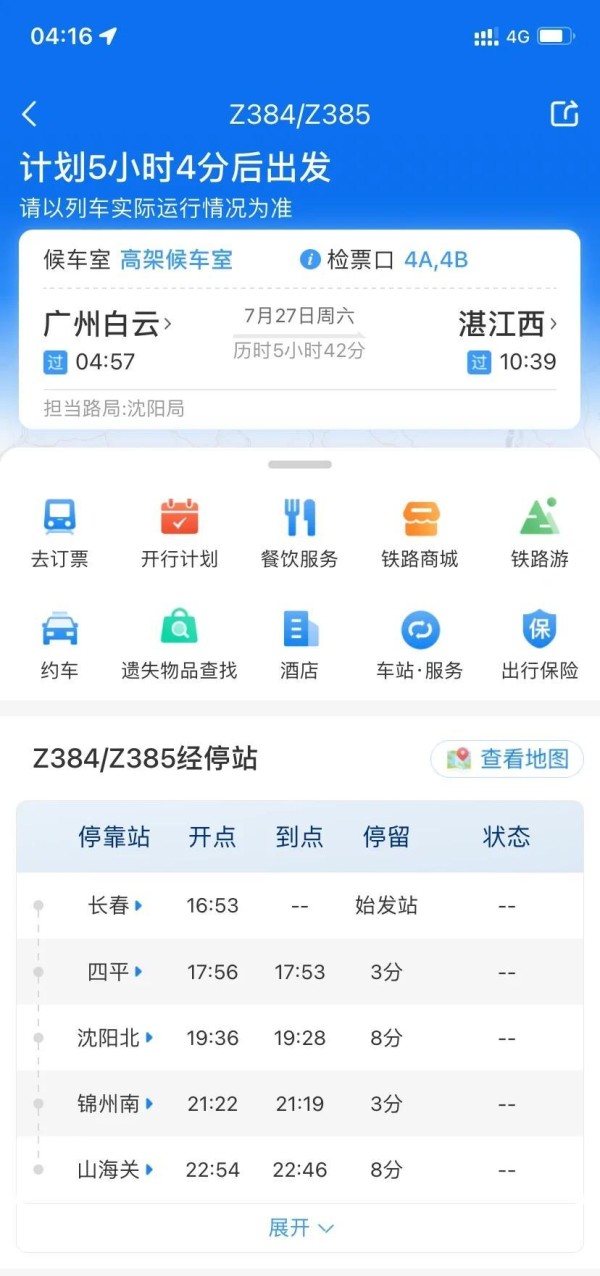Open 湛江西 arrival station details
Screen dimensions: 600x1276
[508, 324]
